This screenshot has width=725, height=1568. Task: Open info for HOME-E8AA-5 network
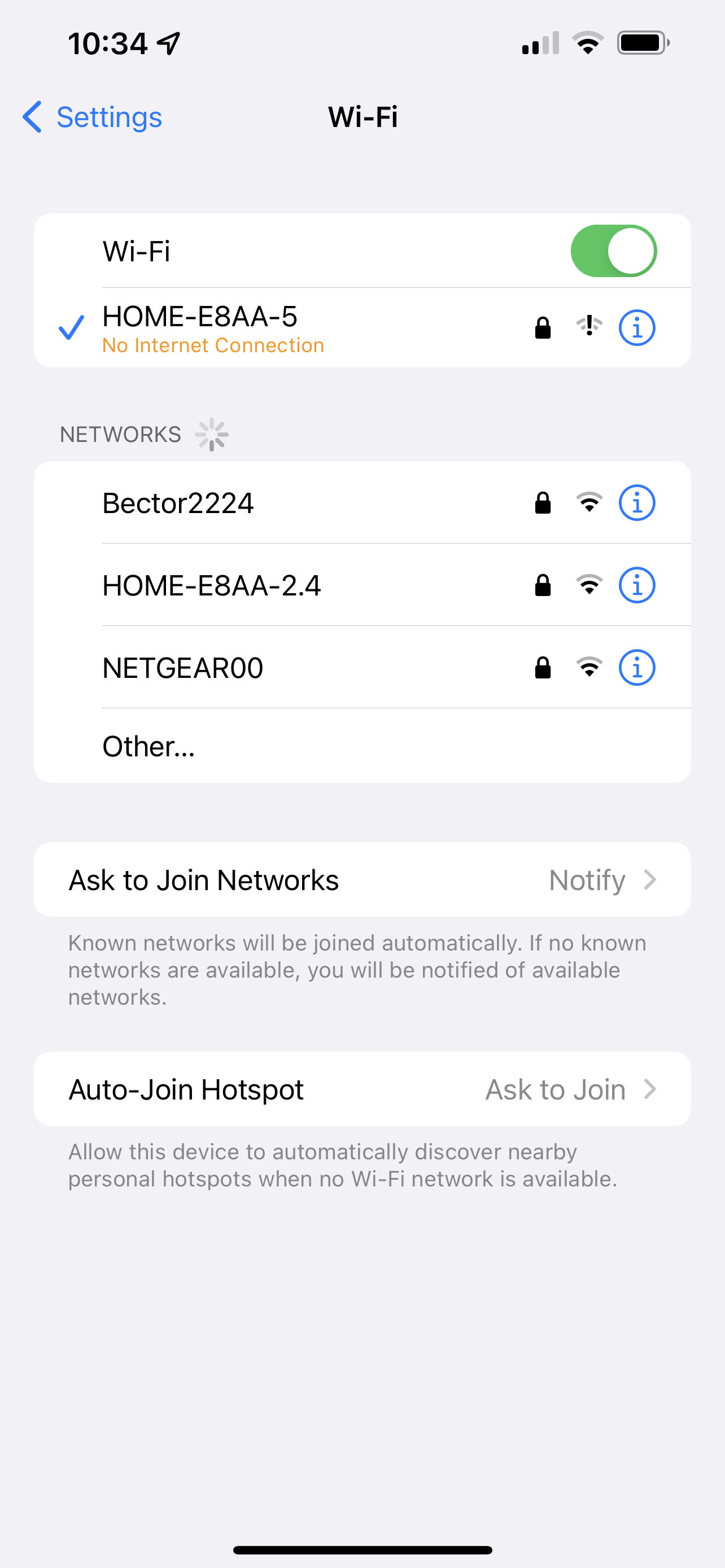tap(637, 328)
